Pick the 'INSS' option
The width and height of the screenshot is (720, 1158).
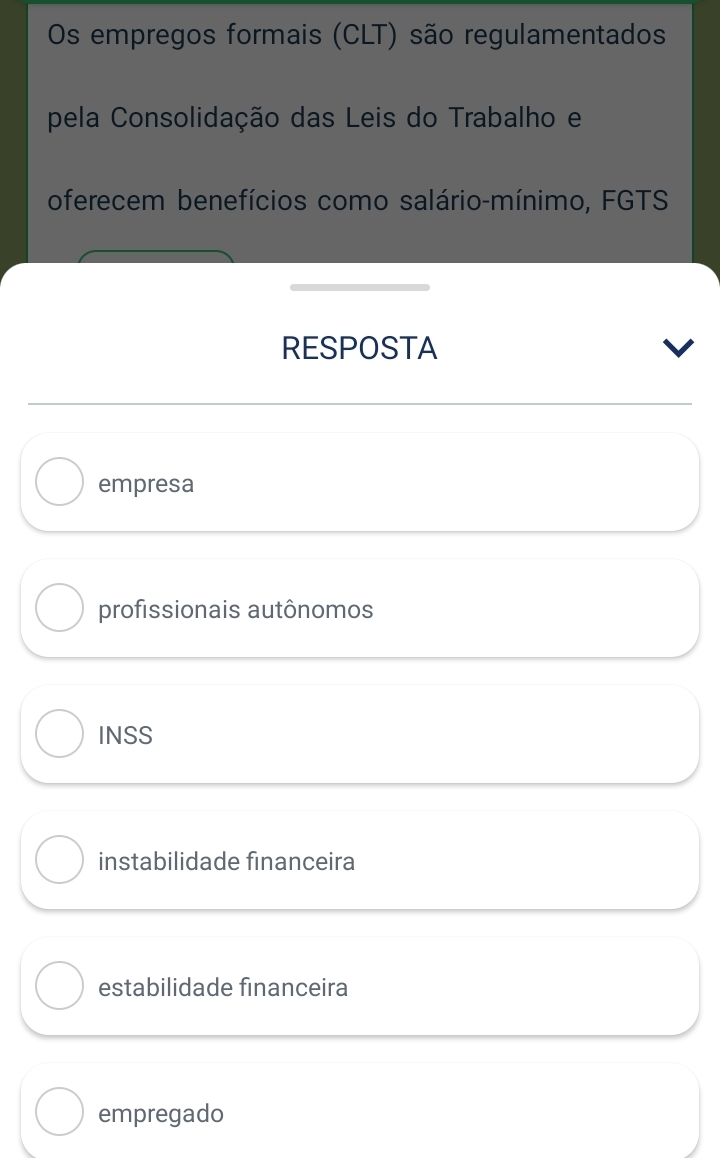(x=60, y=734)
